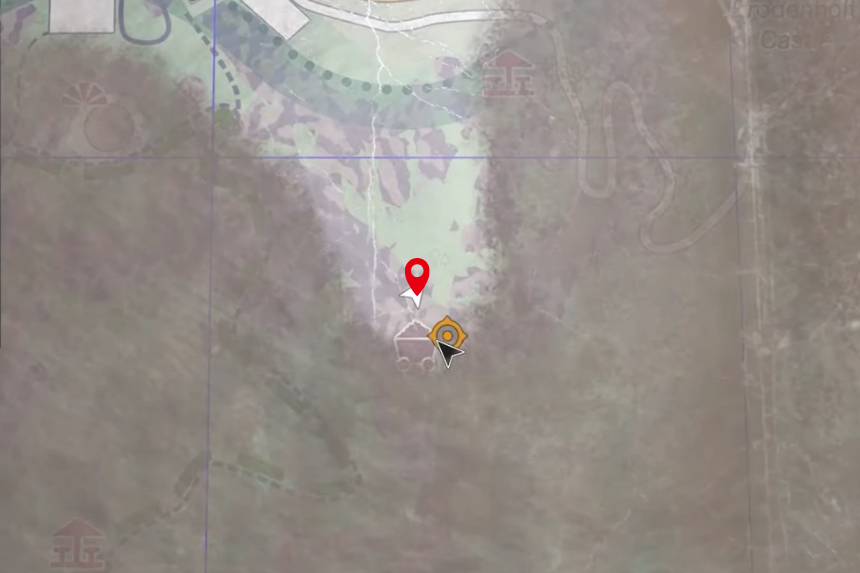This screenshot has width=860, height=573.
Task: Select the mine cart map icon
Action: [413, 347]
